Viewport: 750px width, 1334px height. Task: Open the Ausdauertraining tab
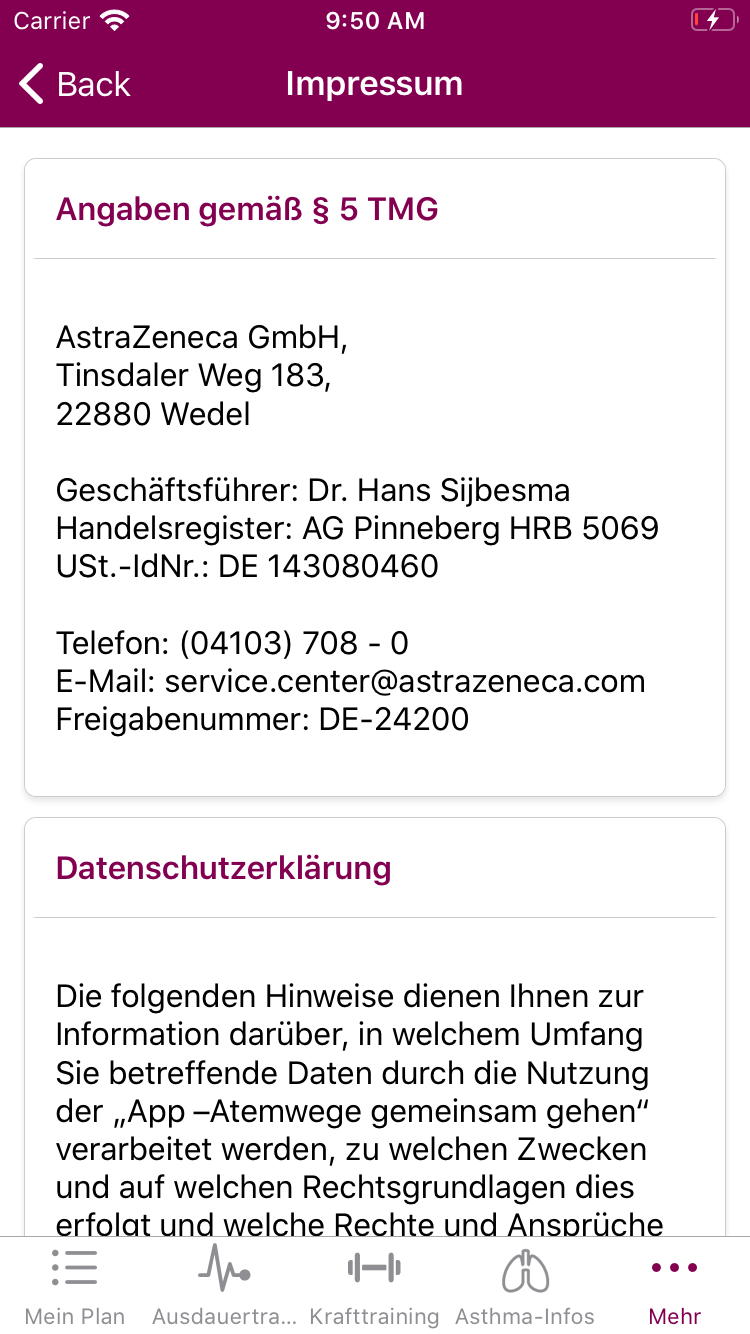[224, 1285]
